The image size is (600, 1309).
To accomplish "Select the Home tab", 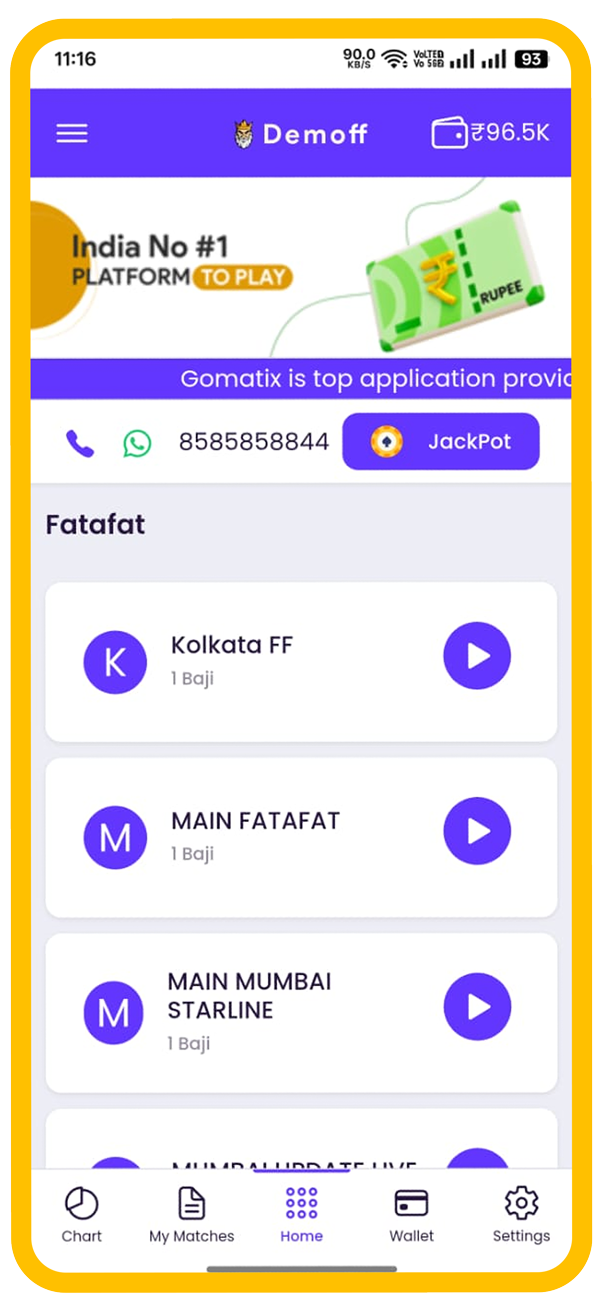I will pyautogui.click(x=301, y=1215).
